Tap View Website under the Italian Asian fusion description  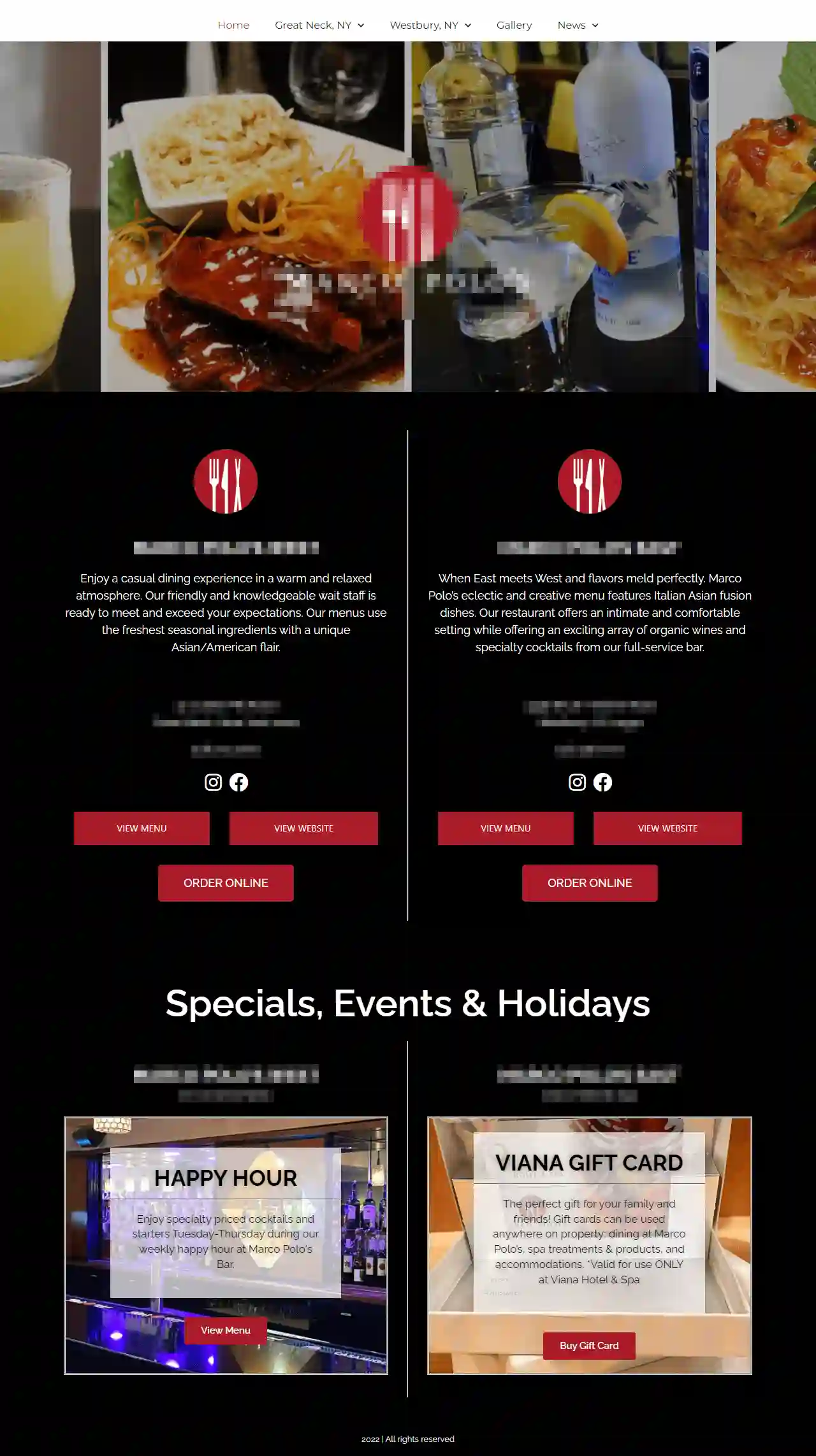click(667, 828)
